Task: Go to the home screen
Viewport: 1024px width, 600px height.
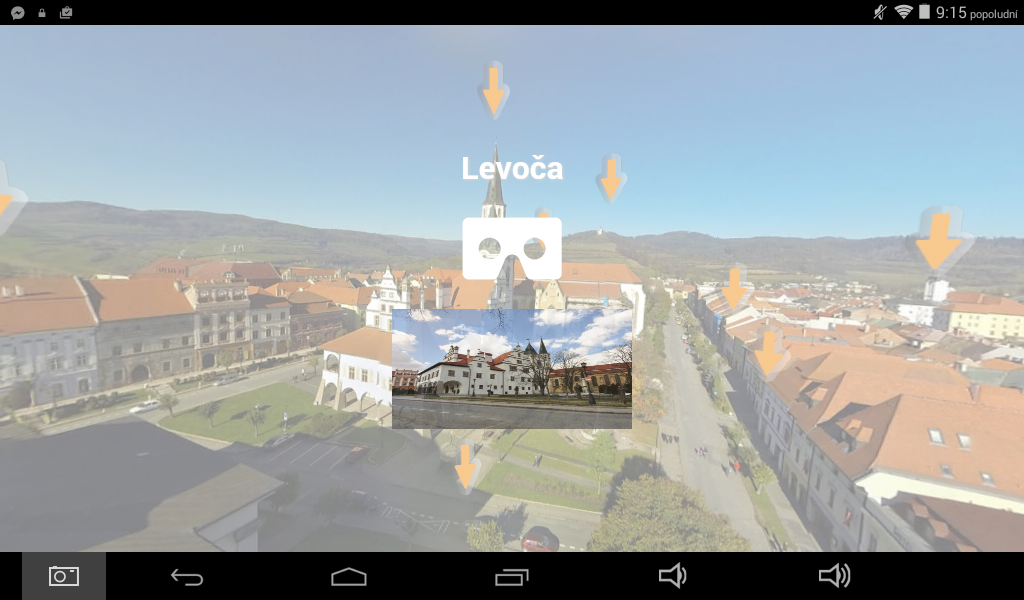Action: click(x=349, y=576)
